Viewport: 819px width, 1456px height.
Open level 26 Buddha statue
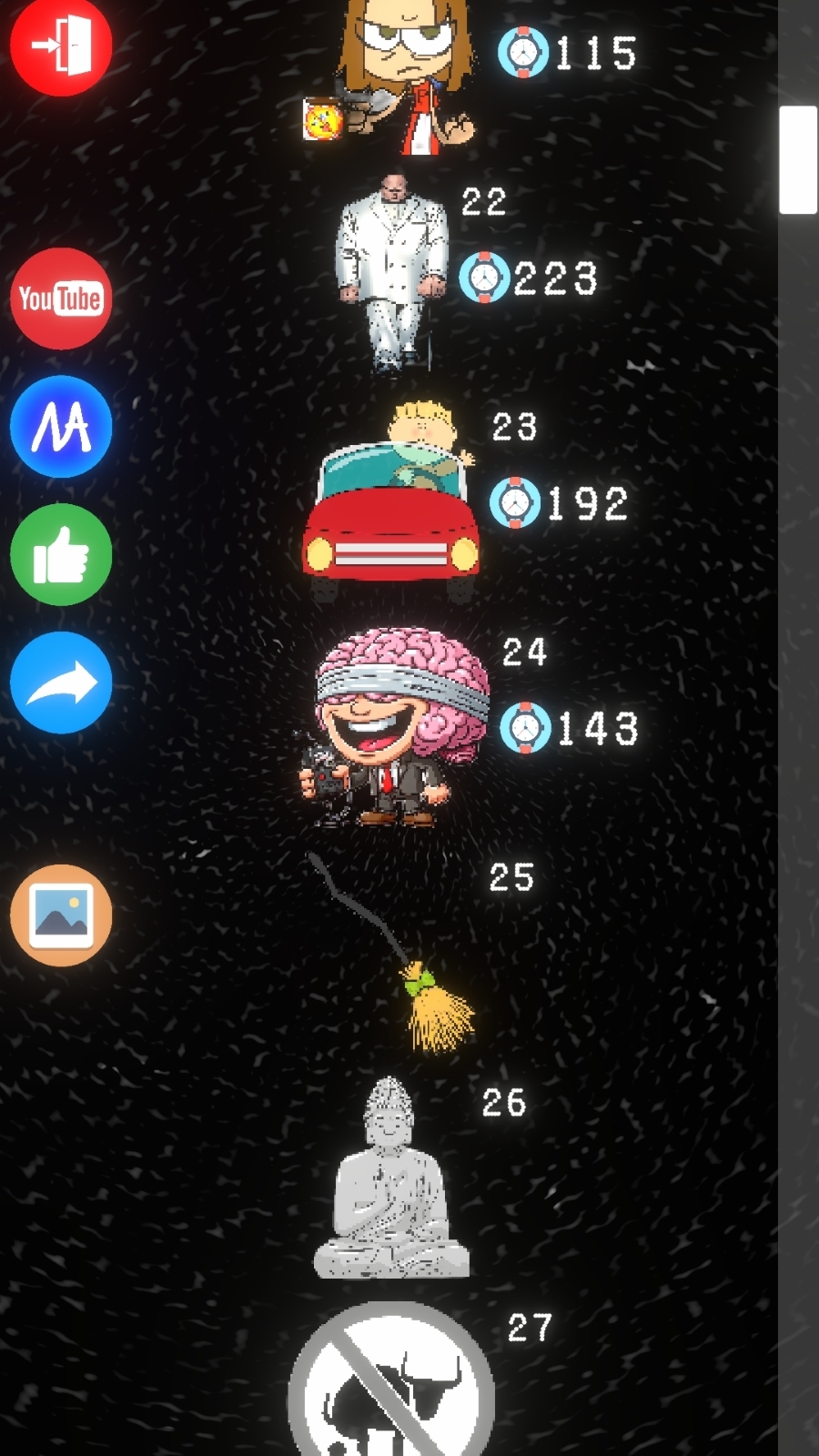[391, 1178]
